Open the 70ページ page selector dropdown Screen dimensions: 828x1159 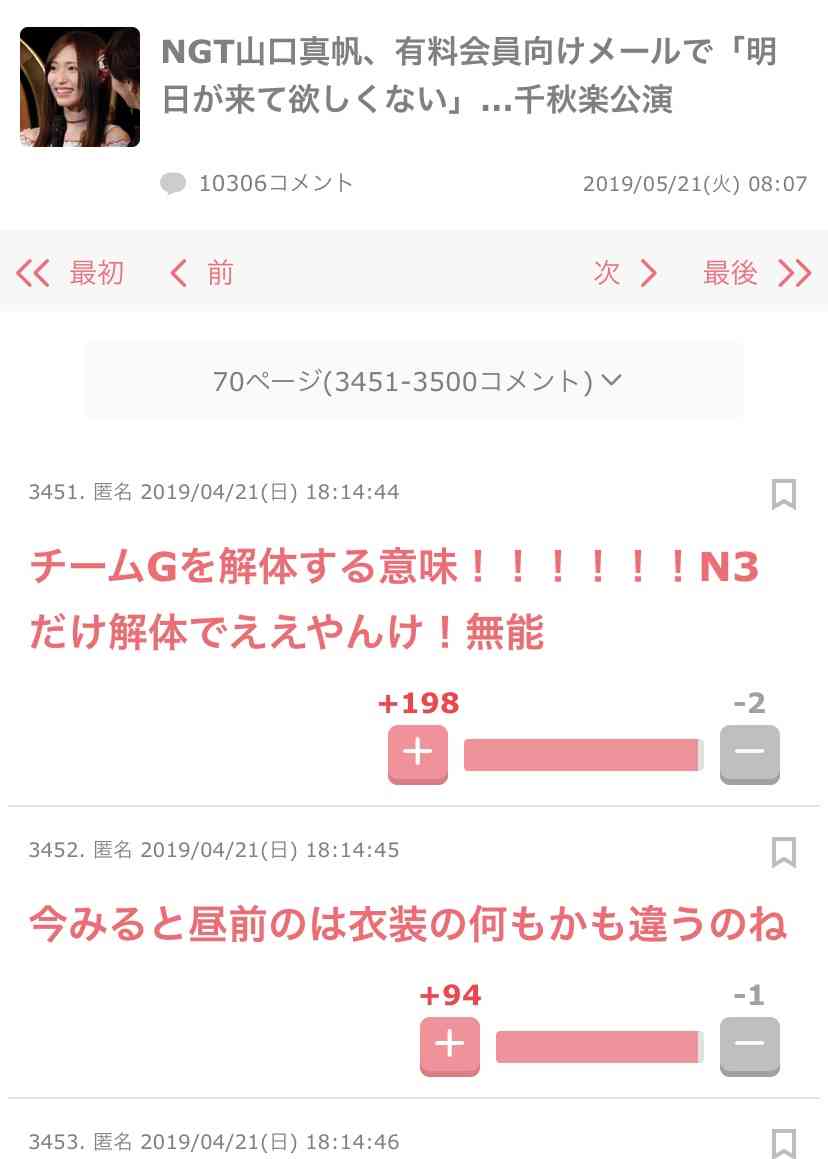click(x=414, y=381)
